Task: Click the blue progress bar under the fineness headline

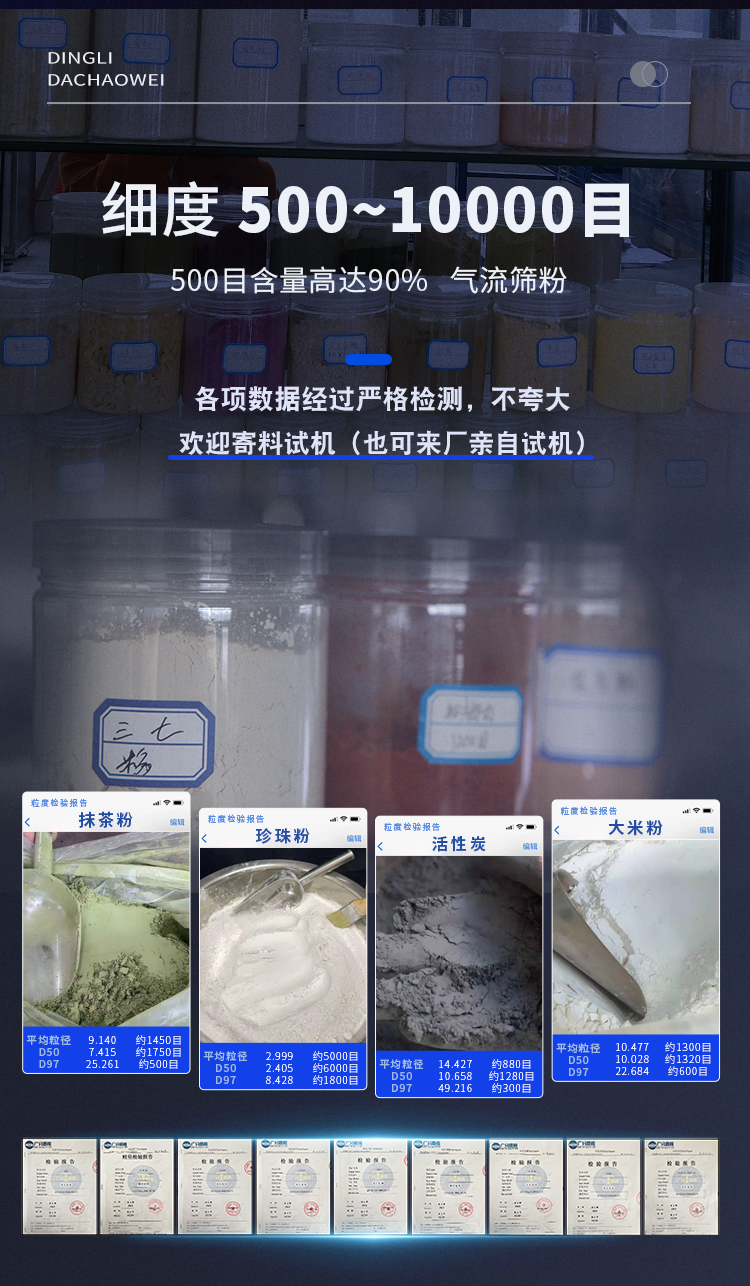Action: (x=368, y=359)
